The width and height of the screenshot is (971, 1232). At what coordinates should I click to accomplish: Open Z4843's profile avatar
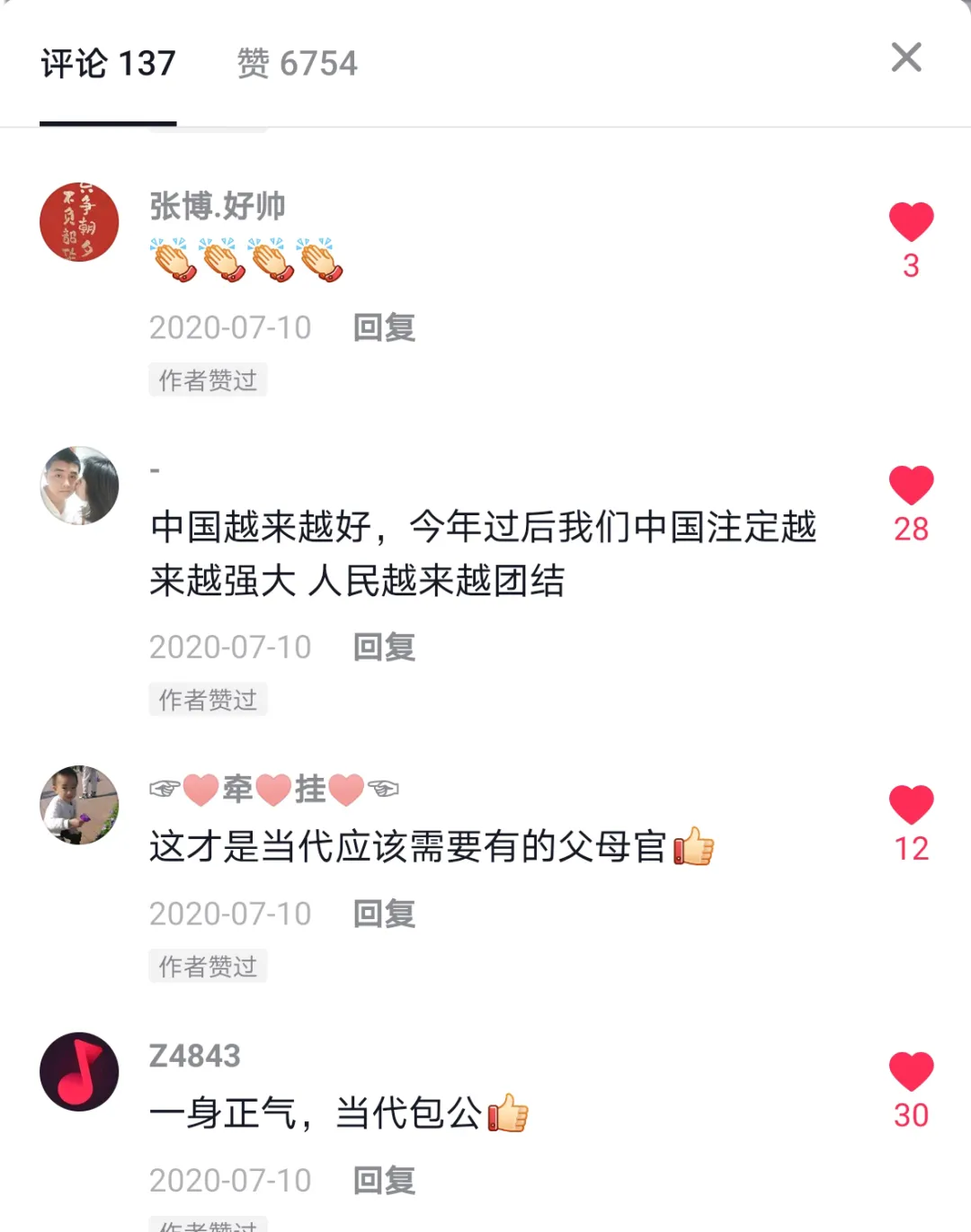(x=80, y=1072)
